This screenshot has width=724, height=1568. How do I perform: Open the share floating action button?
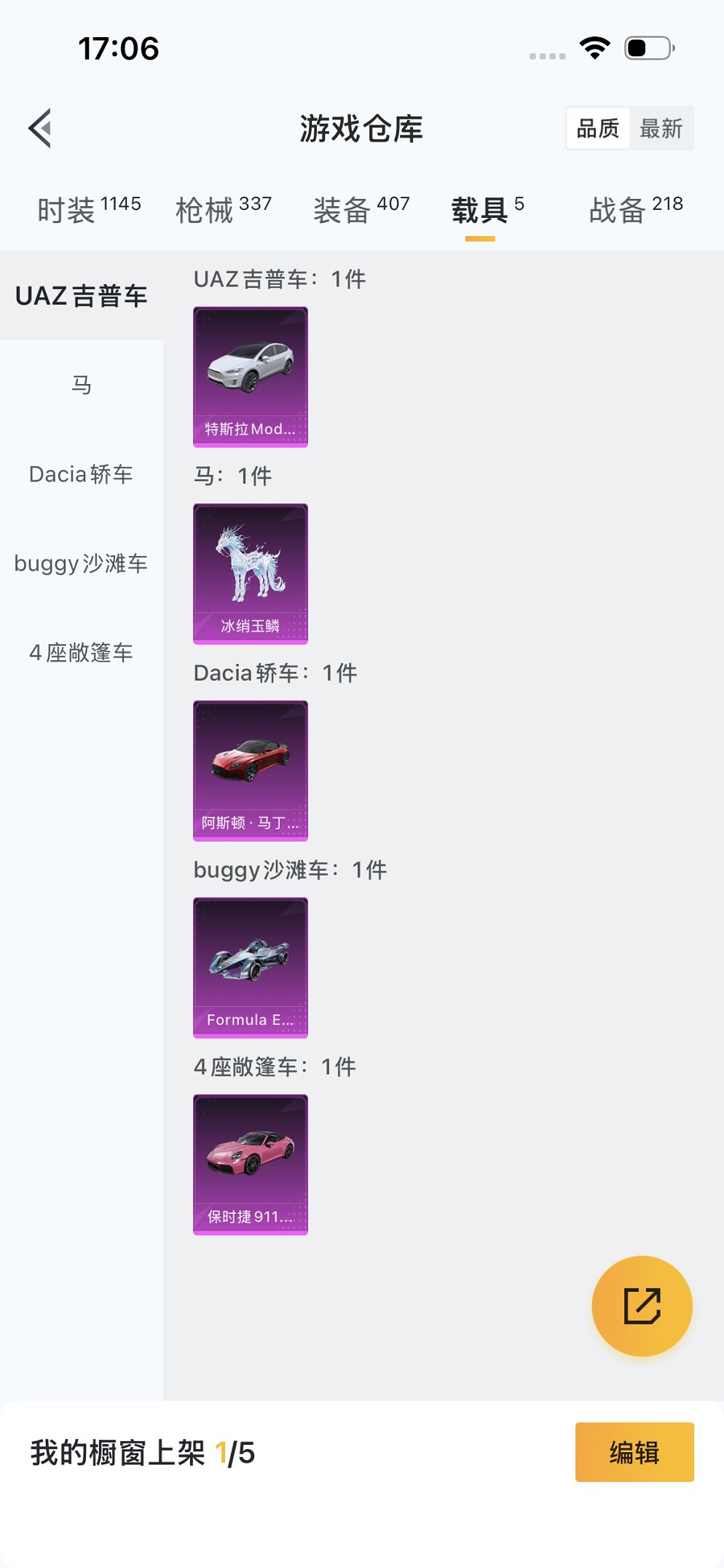click(x=642, y=1306)
